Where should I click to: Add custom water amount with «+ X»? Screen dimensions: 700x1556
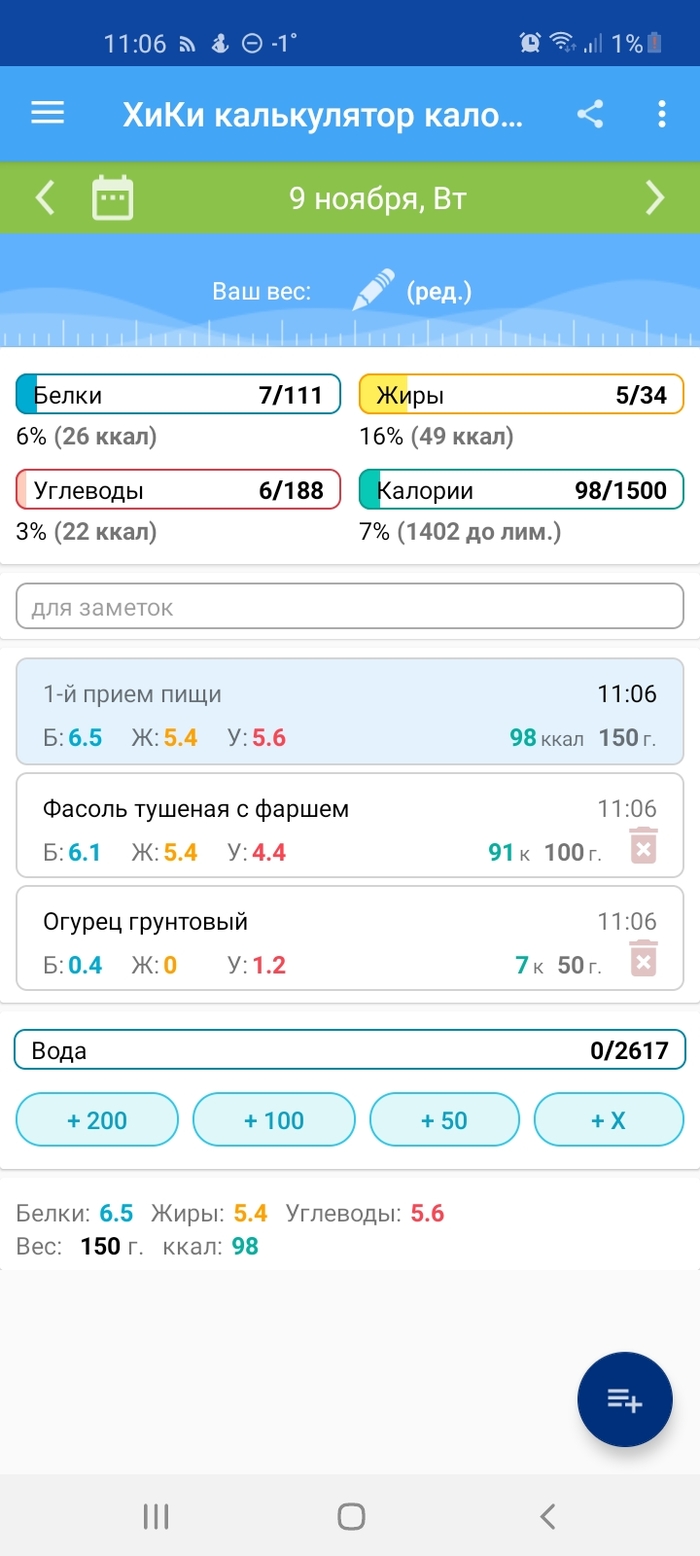pos(609,1119)
